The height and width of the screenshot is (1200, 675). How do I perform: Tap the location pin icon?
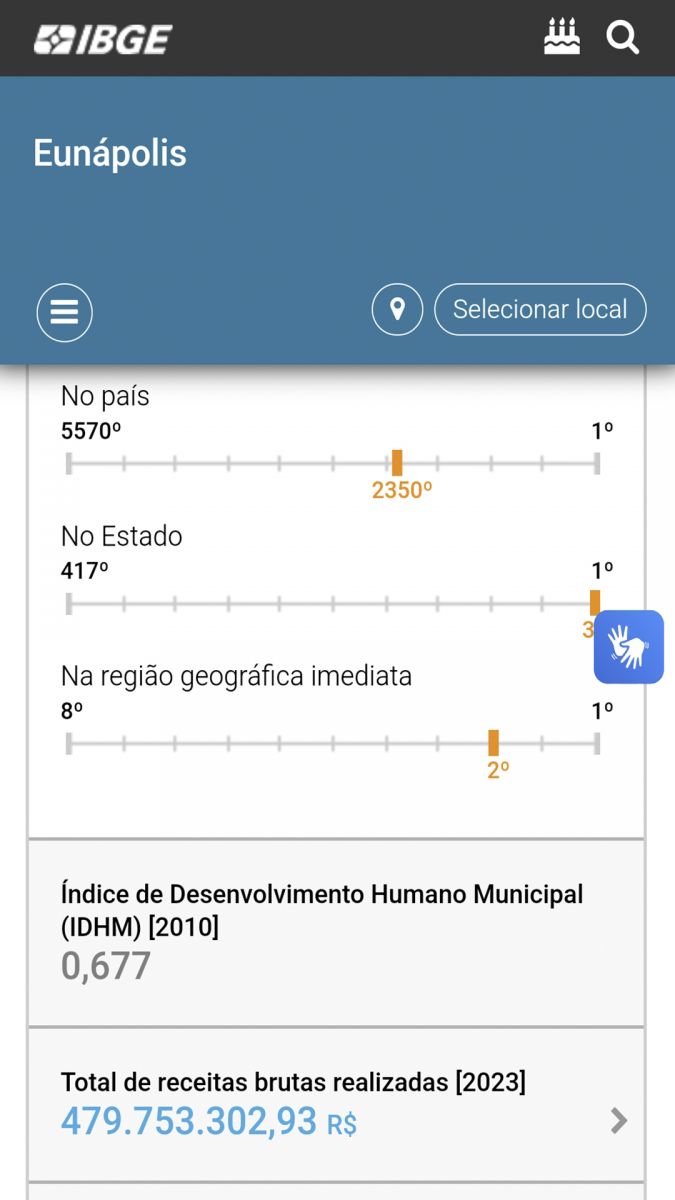[397, 309]
